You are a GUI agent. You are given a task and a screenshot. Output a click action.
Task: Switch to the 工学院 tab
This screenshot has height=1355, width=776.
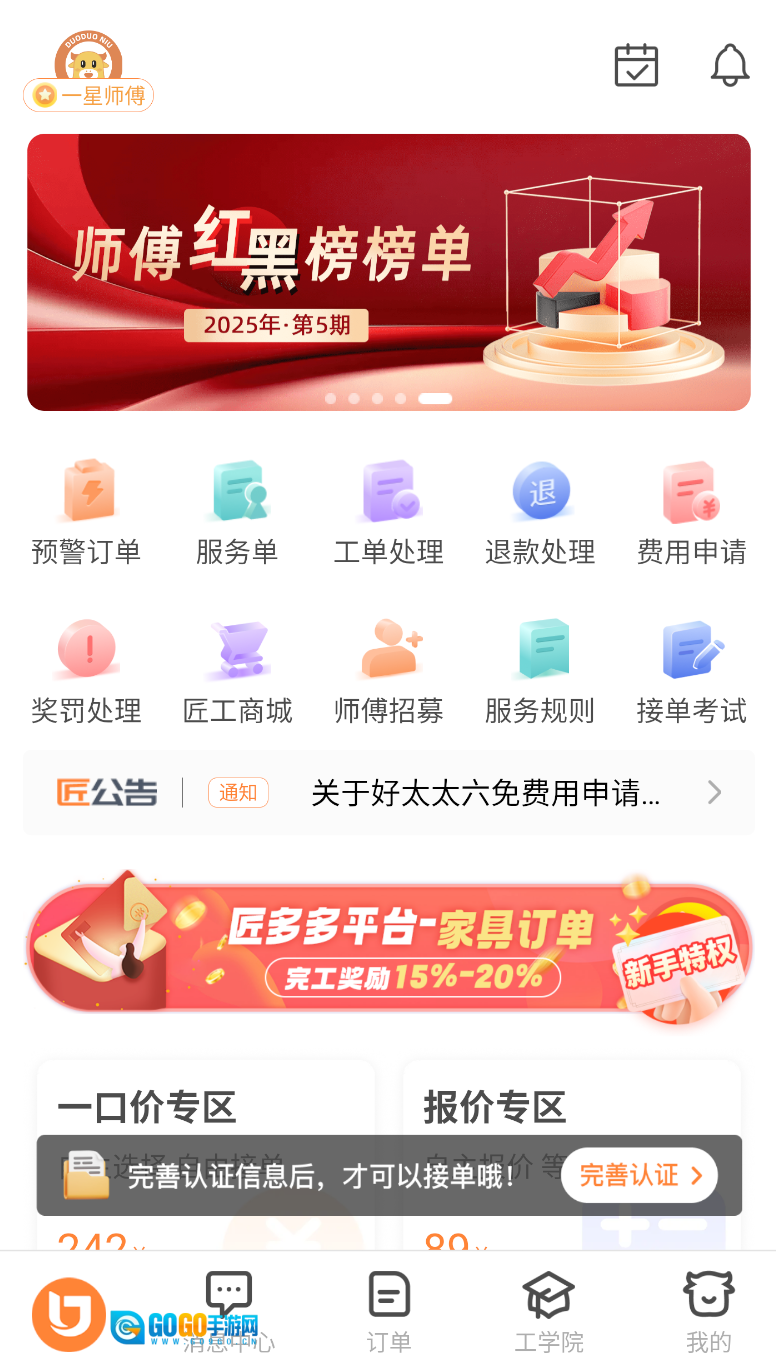(548, 1310)
